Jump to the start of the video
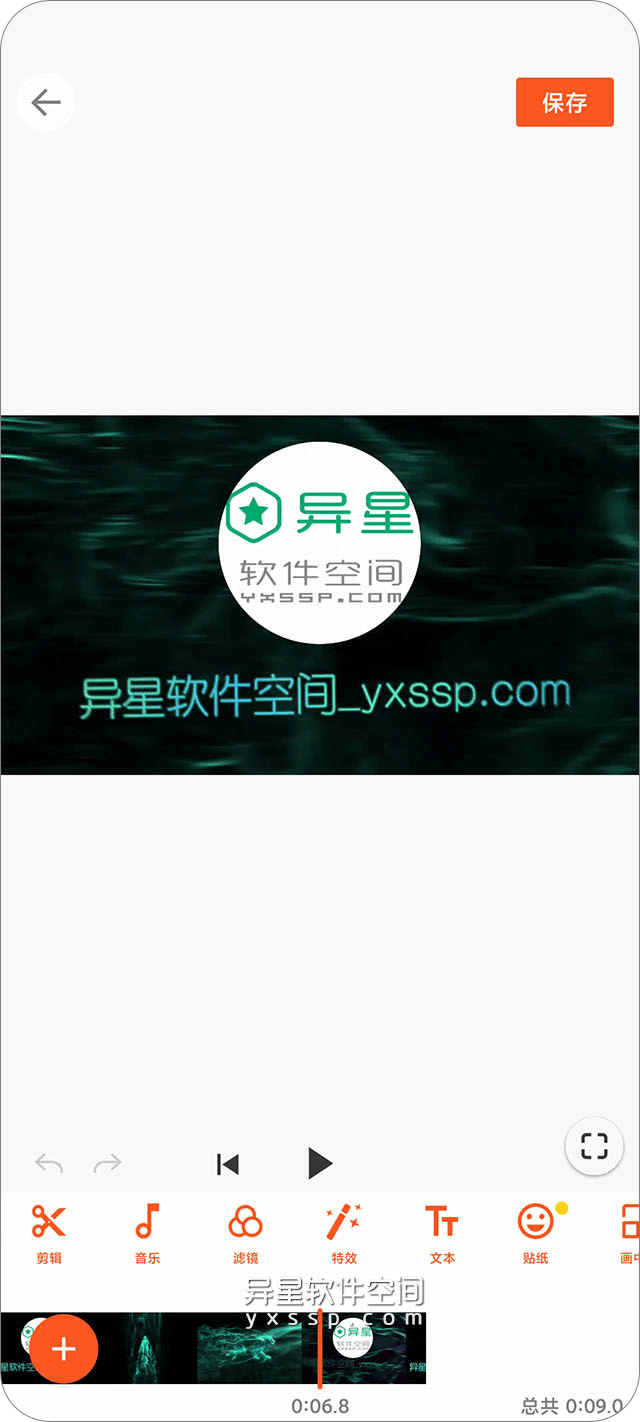The image size is (640, 1422). pos(228,1164)
